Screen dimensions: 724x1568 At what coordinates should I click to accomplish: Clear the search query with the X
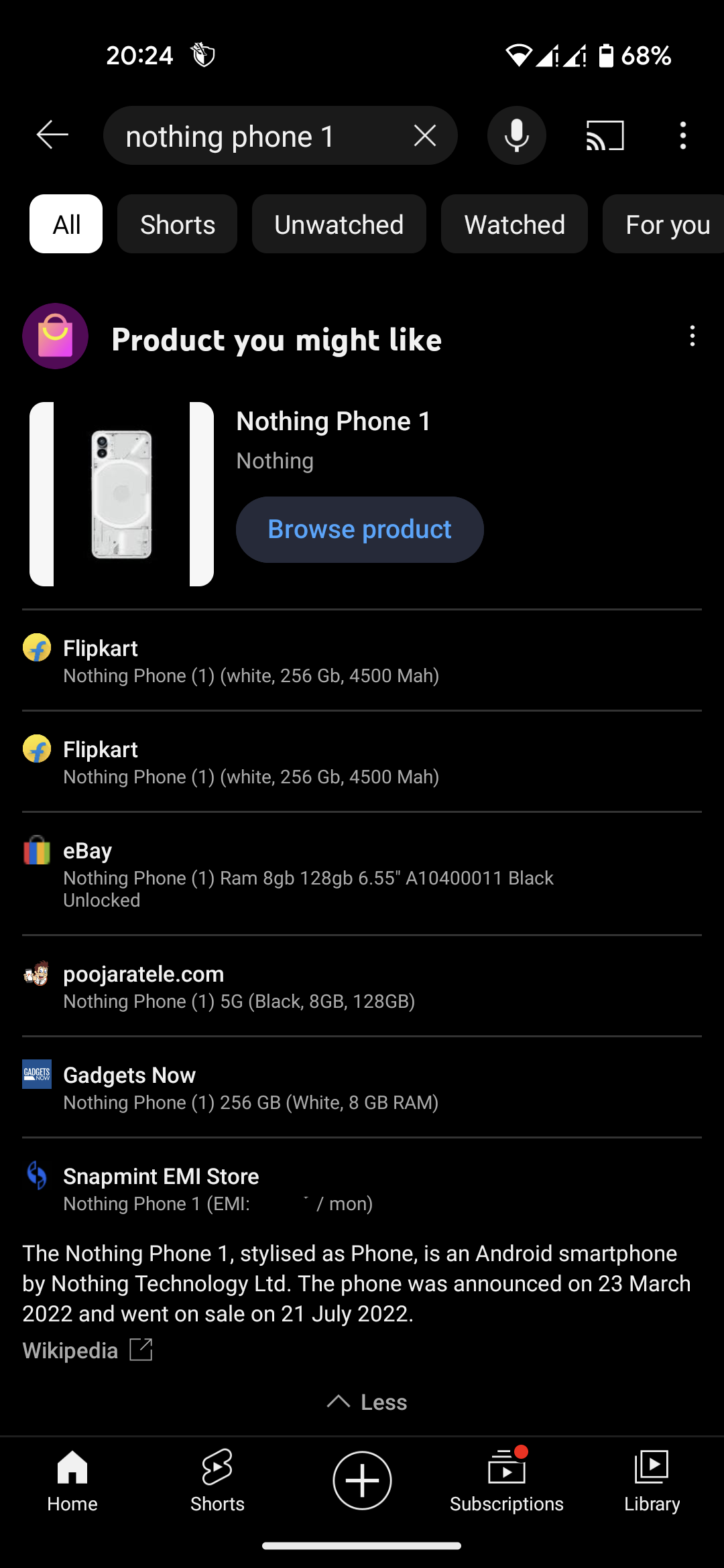[424, 135]
